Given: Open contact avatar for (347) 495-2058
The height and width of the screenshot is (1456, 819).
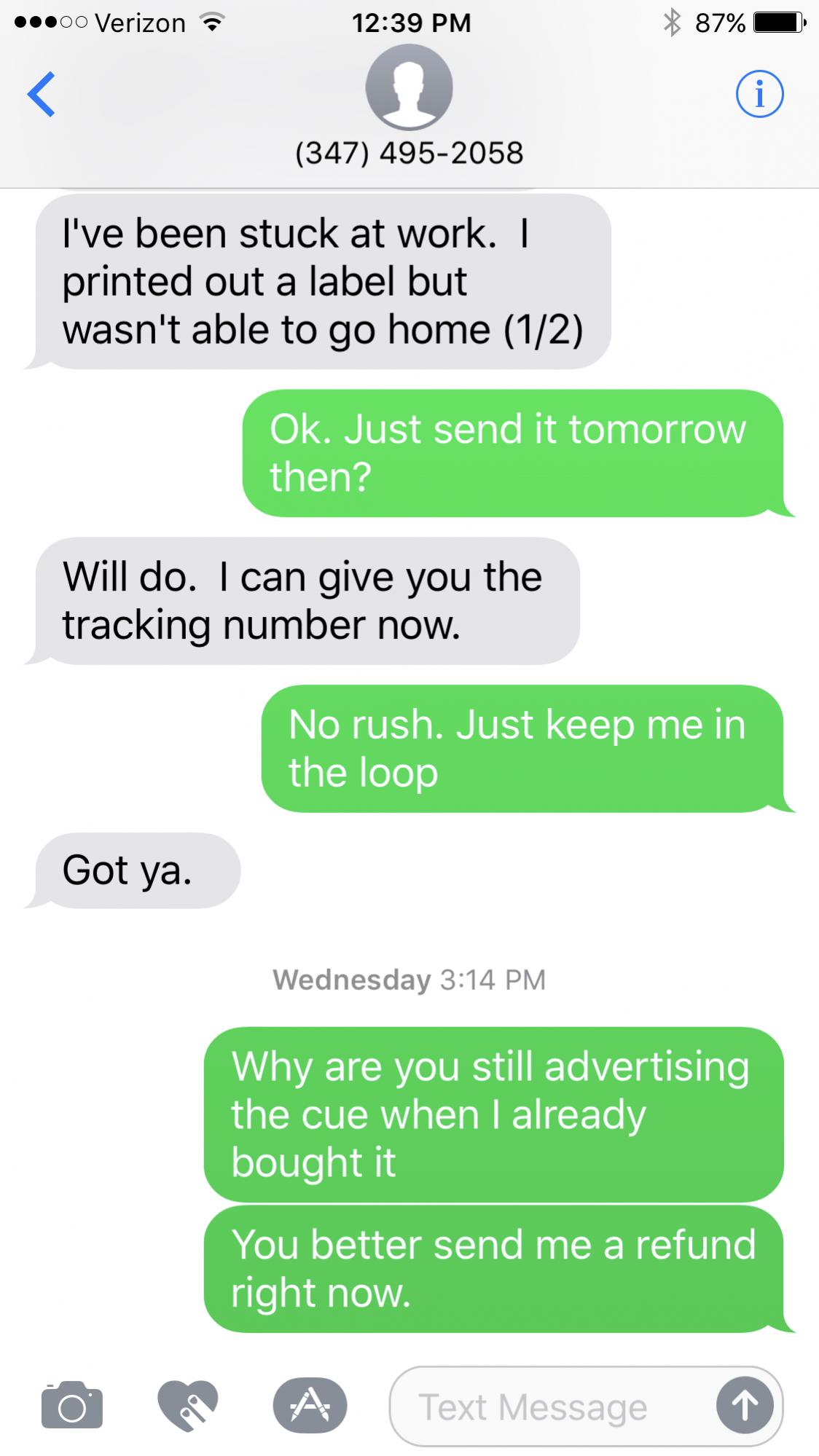Looking at the screenshot, I should 409,87.
